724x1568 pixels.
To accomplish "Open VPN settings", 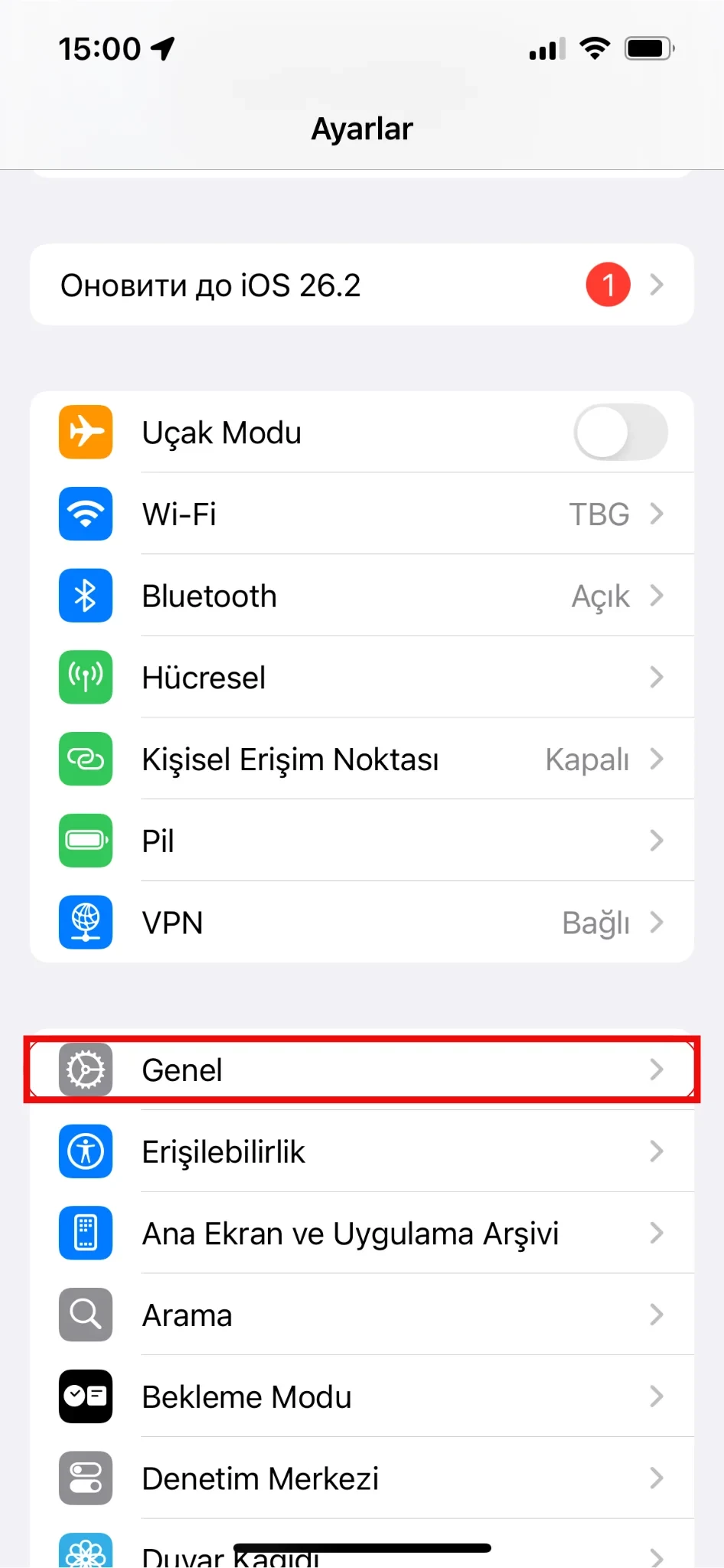I will coord(361,923).
